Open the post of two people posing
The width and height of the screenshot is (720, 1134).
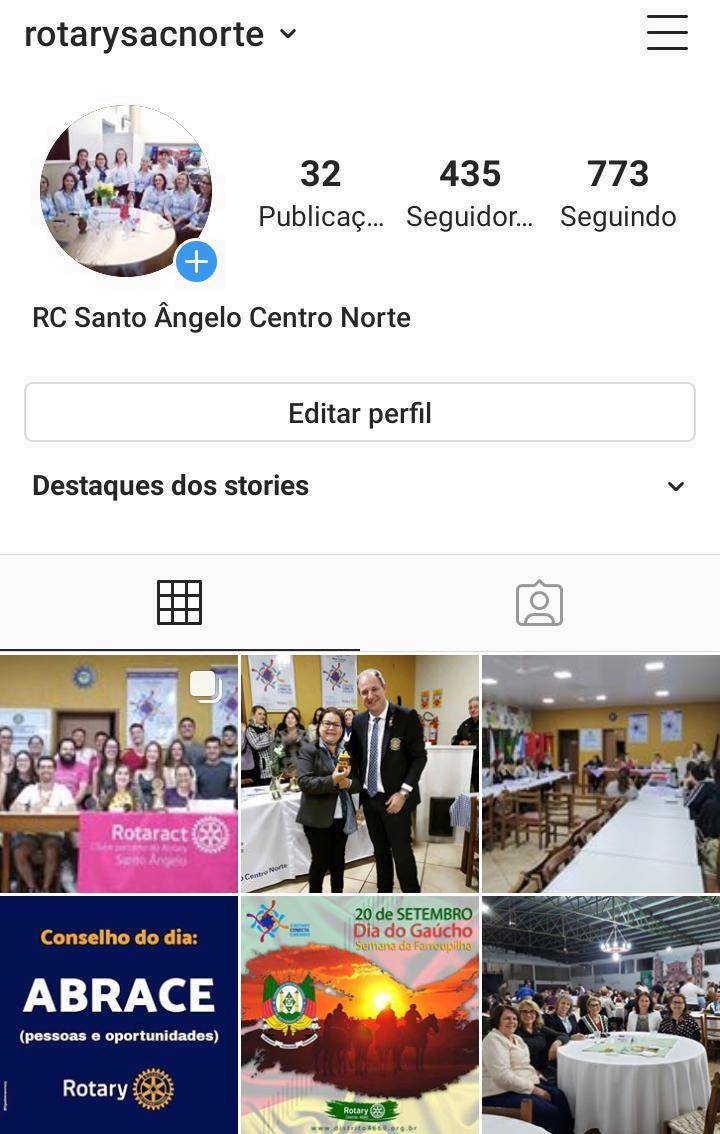coord(360,773)
